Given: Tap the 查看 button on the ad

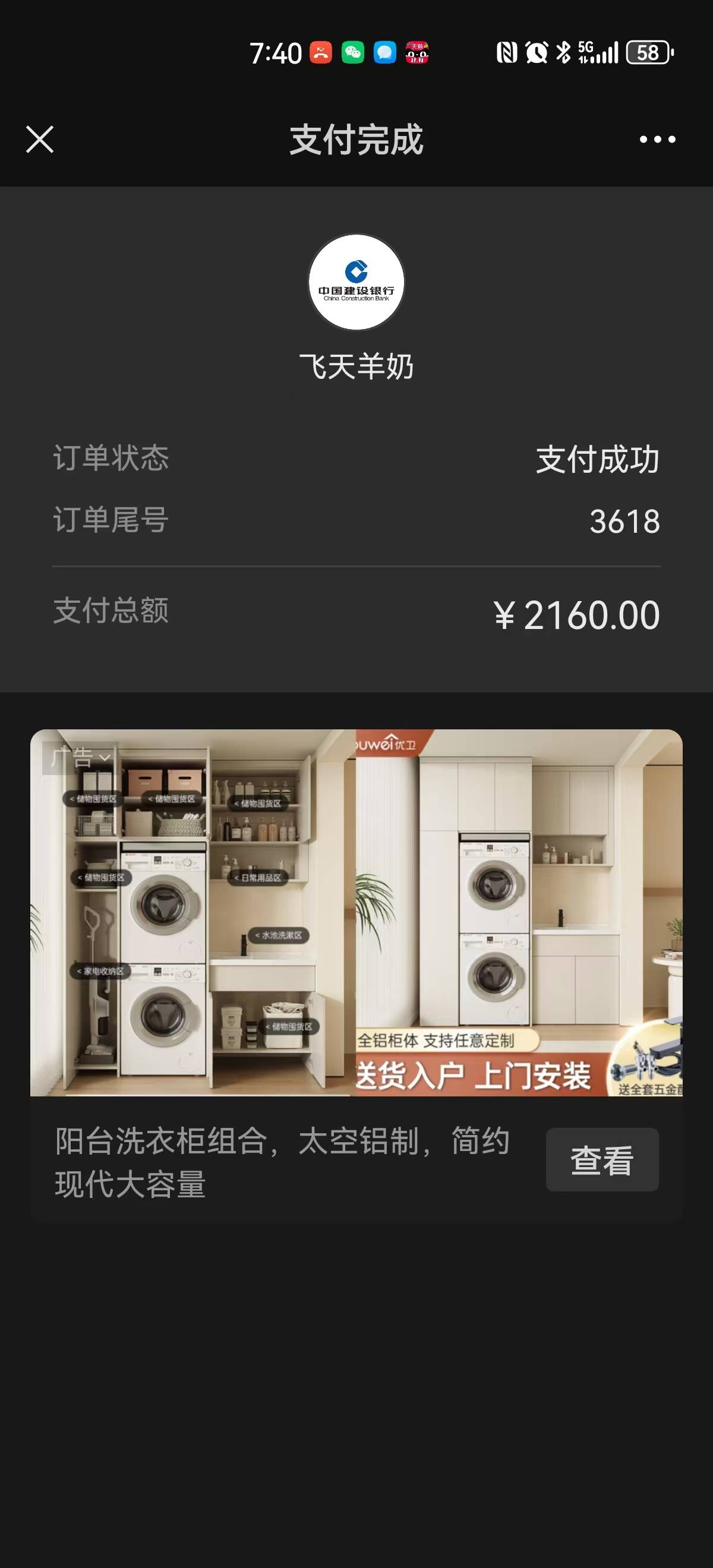Looking at the screenshot, I should point(601,1159).
